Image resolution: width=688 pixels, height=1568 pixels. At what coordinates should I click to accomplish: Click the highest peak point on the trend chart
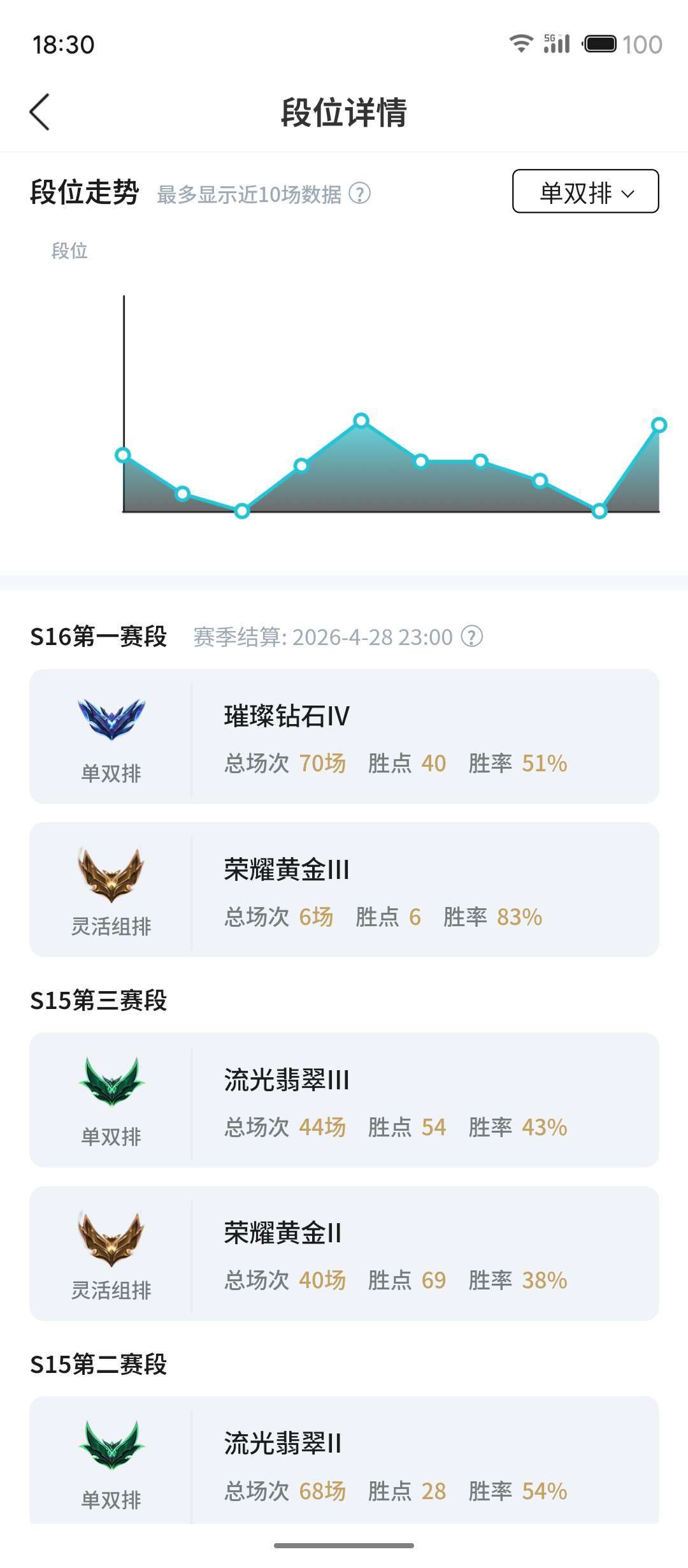pyautogui.click(x=361, y=419)
